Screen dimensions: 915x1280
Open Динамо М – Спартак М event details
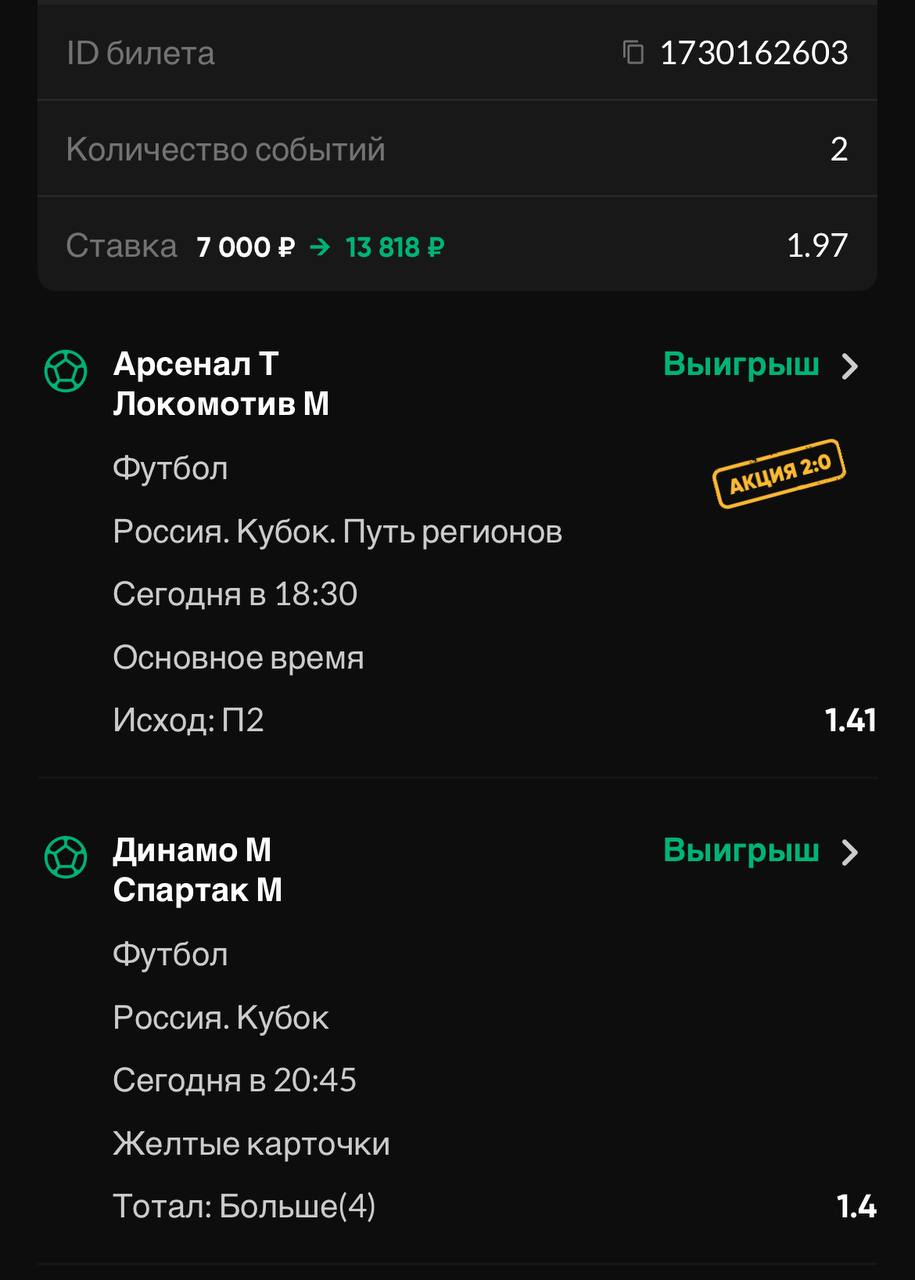pos(849,852)
